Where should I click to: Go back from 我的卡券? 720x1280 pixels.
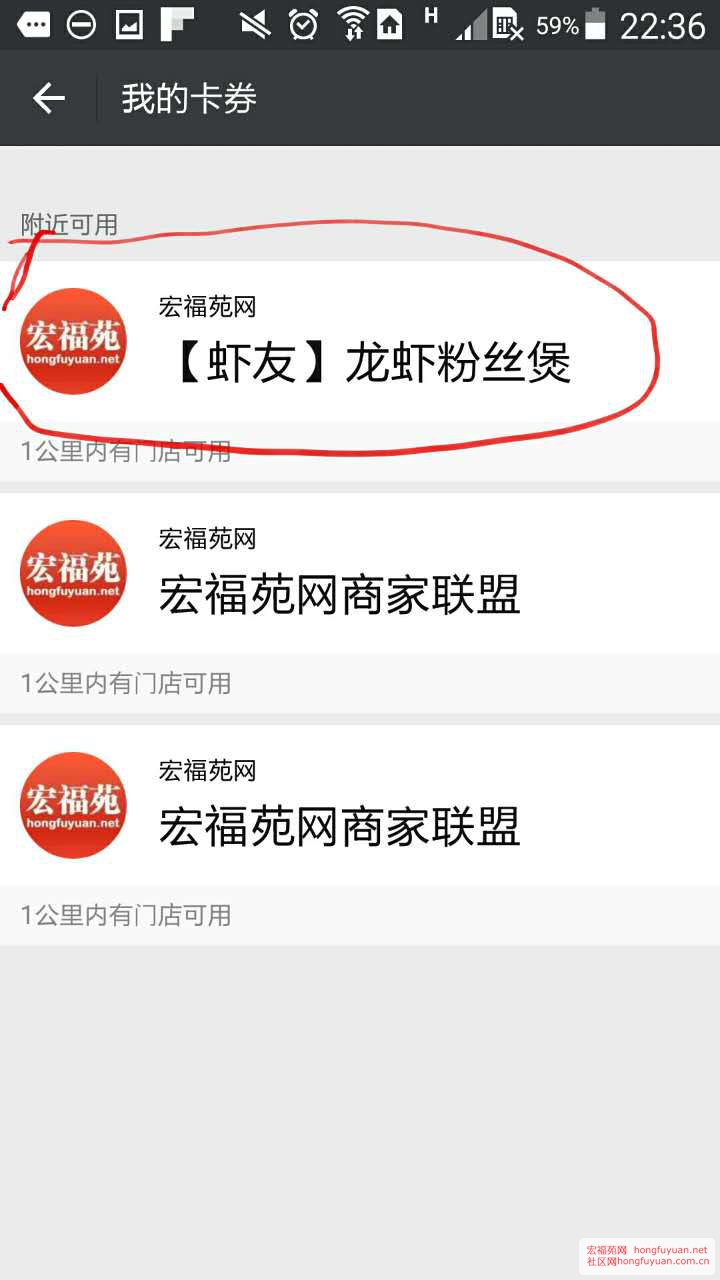tap(48, 98)
